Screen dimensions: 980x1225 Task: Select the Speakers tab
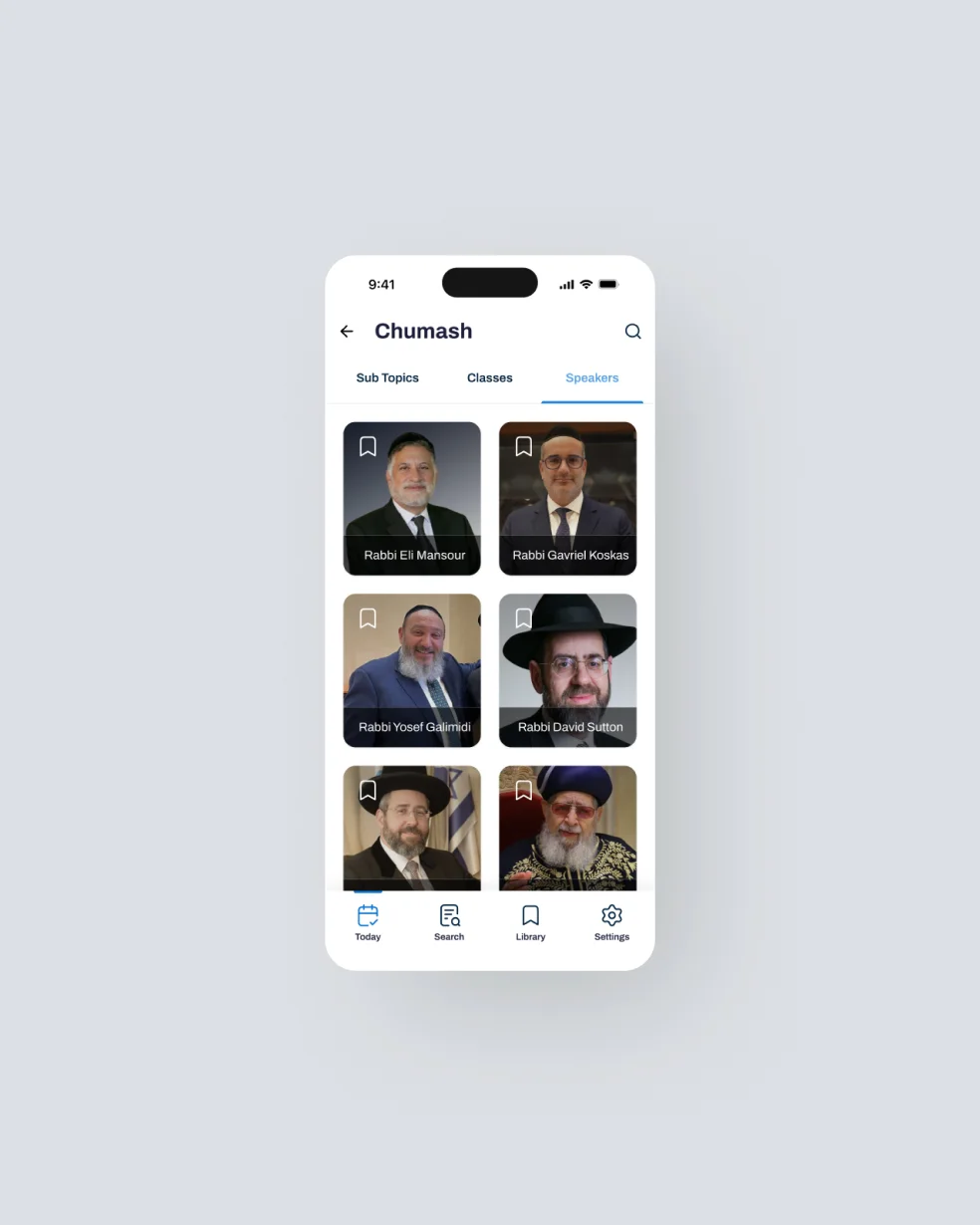coord(592,378)
